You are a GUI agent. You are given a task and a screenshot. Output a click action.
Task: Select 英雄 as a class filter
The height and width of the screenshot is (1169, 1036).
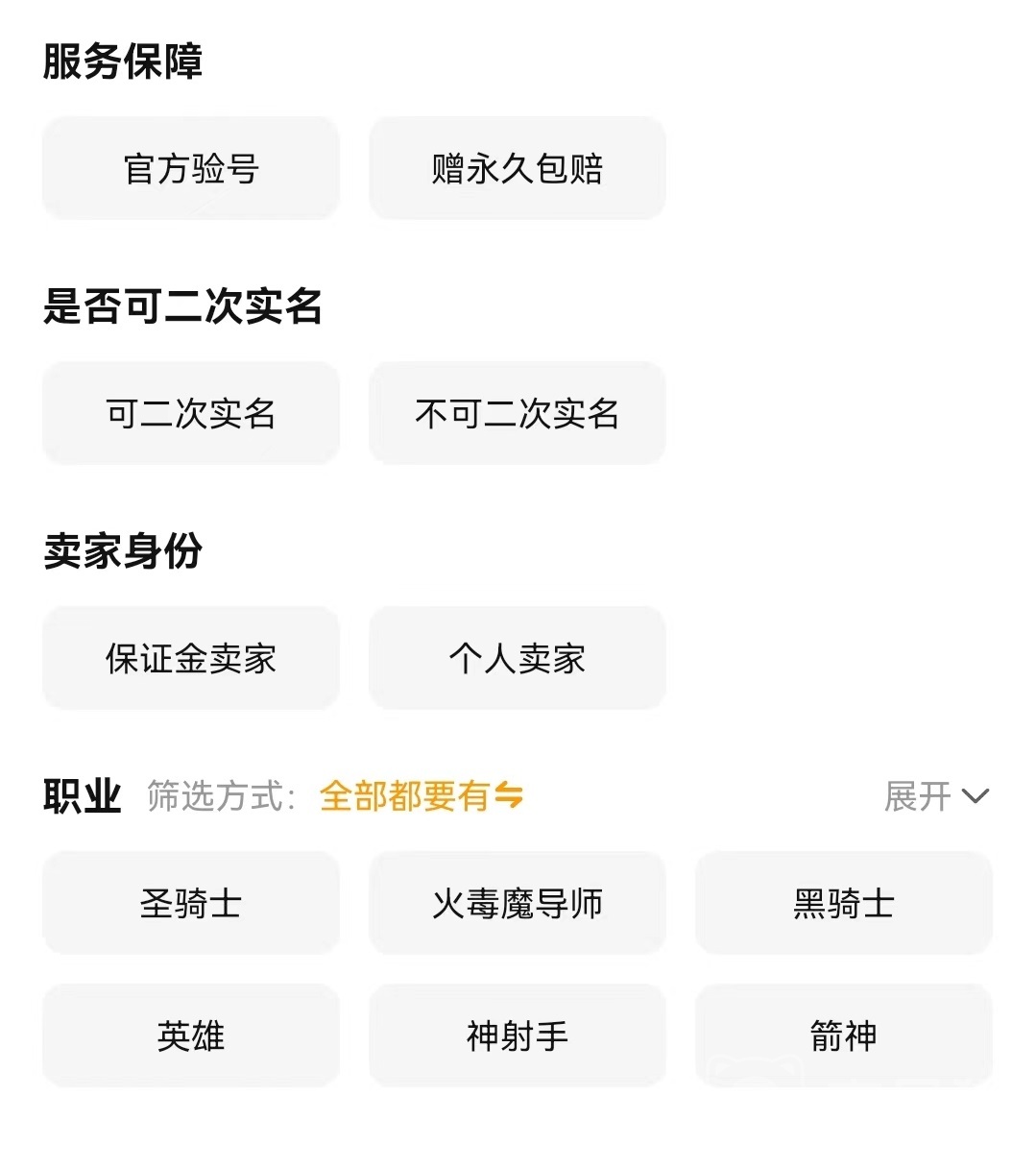coord(191,1036)
